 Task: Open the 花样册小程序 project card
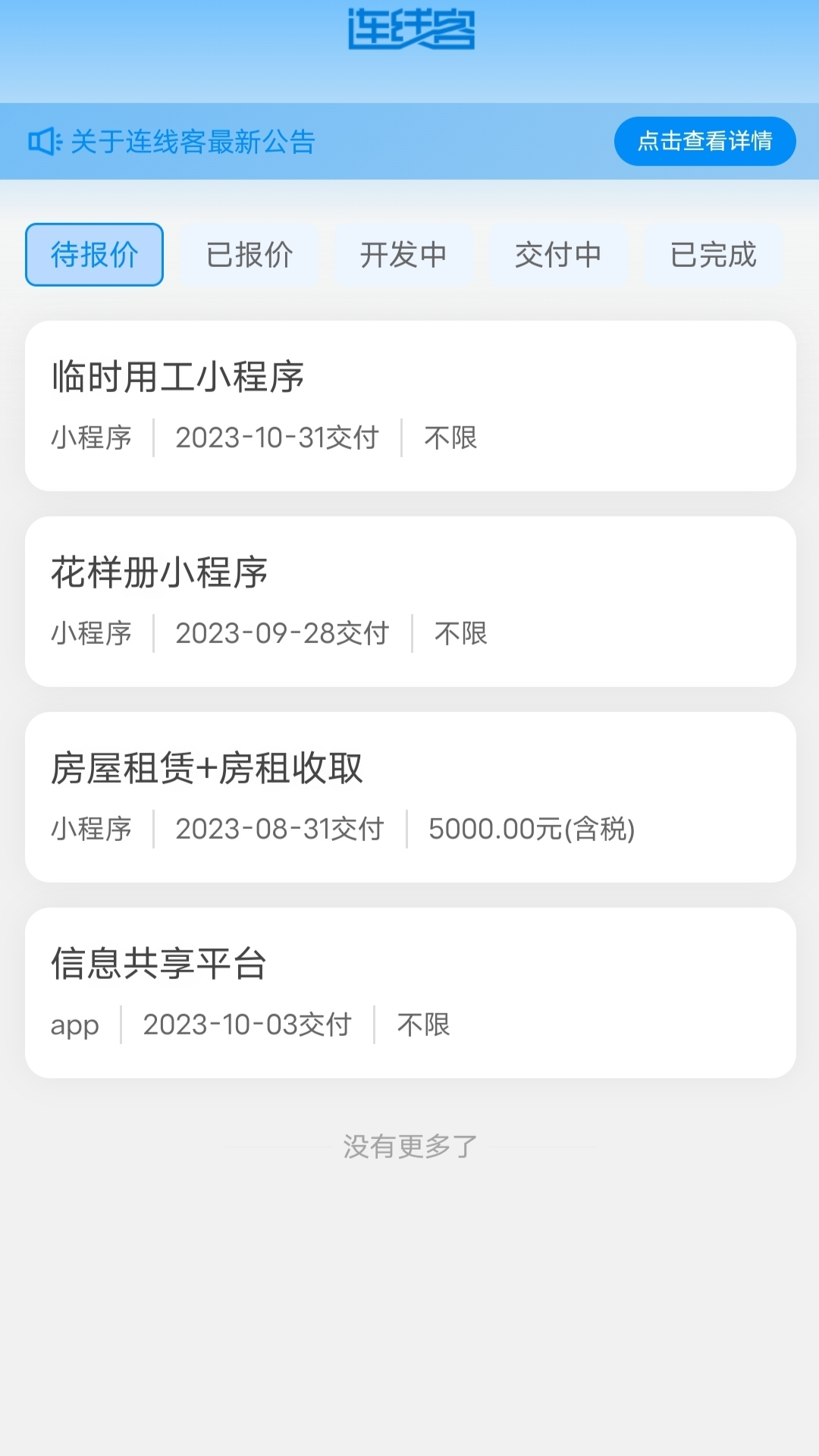click(409, 601)
